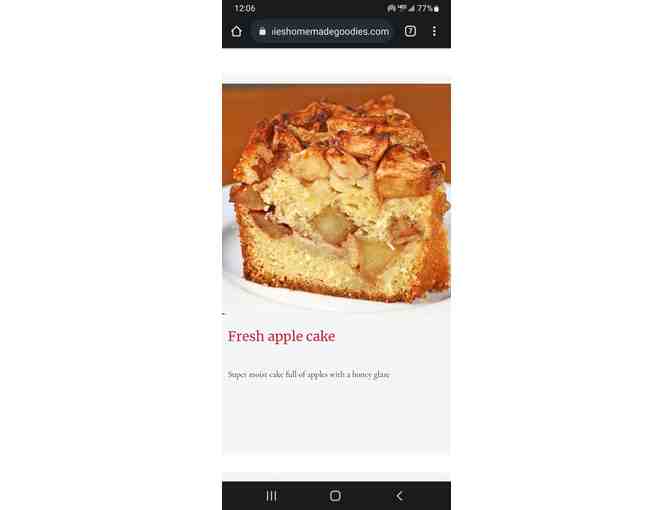Open the Fresh apple cake item
The height and width of the screenshot is (510, 672).
click(x=281, y=336)
